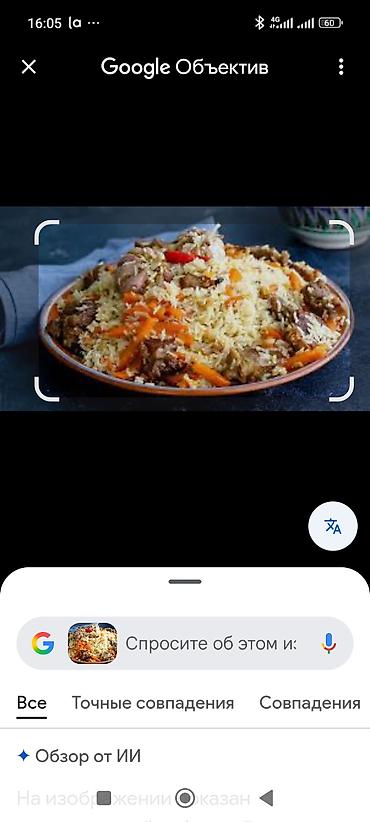Screen dimensions: 370x822
Task: Open the three-dot overflow menu
Action: coord(341,67)
